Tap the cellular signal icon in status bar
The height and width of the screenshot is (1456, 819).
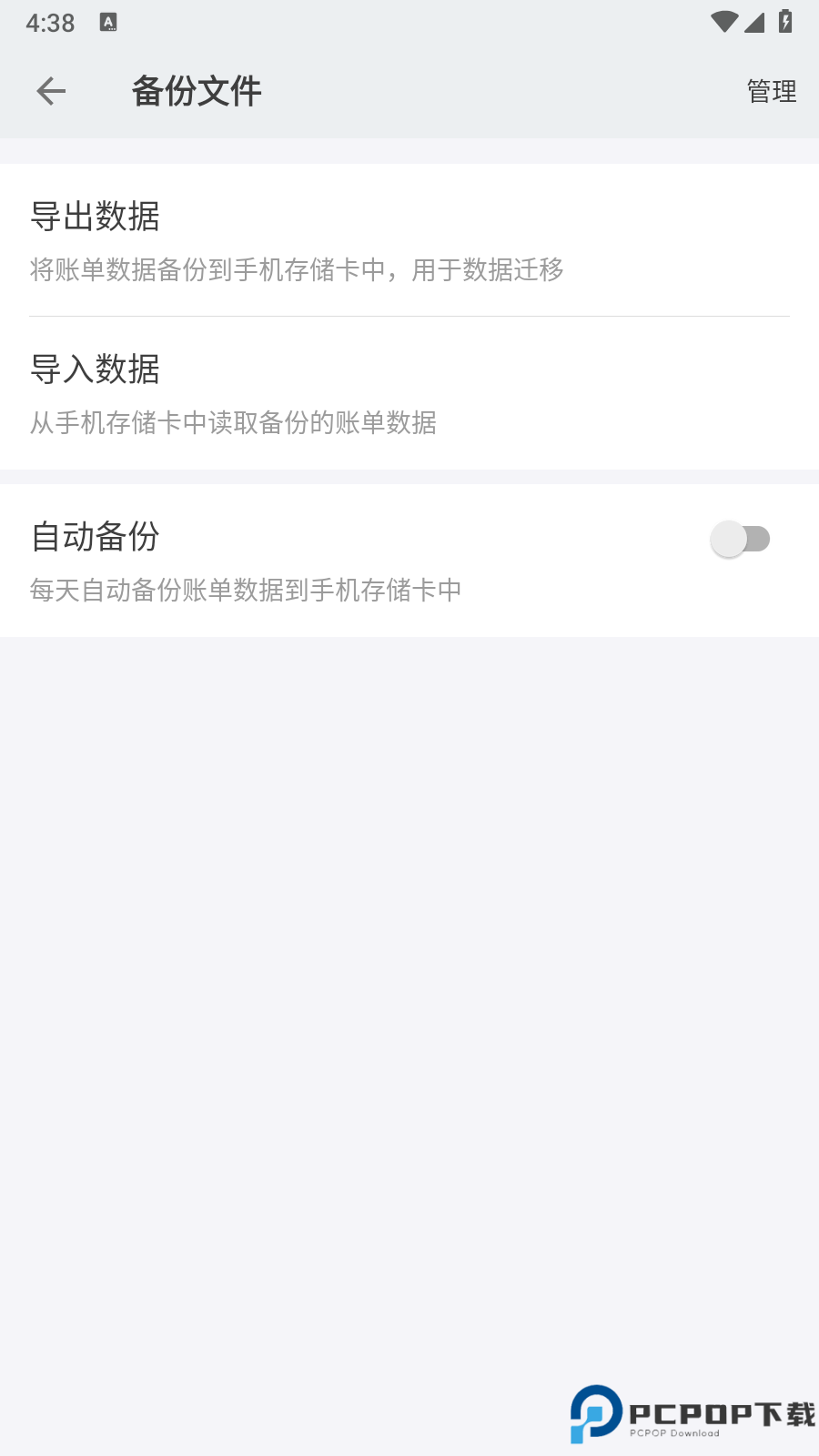755,23
